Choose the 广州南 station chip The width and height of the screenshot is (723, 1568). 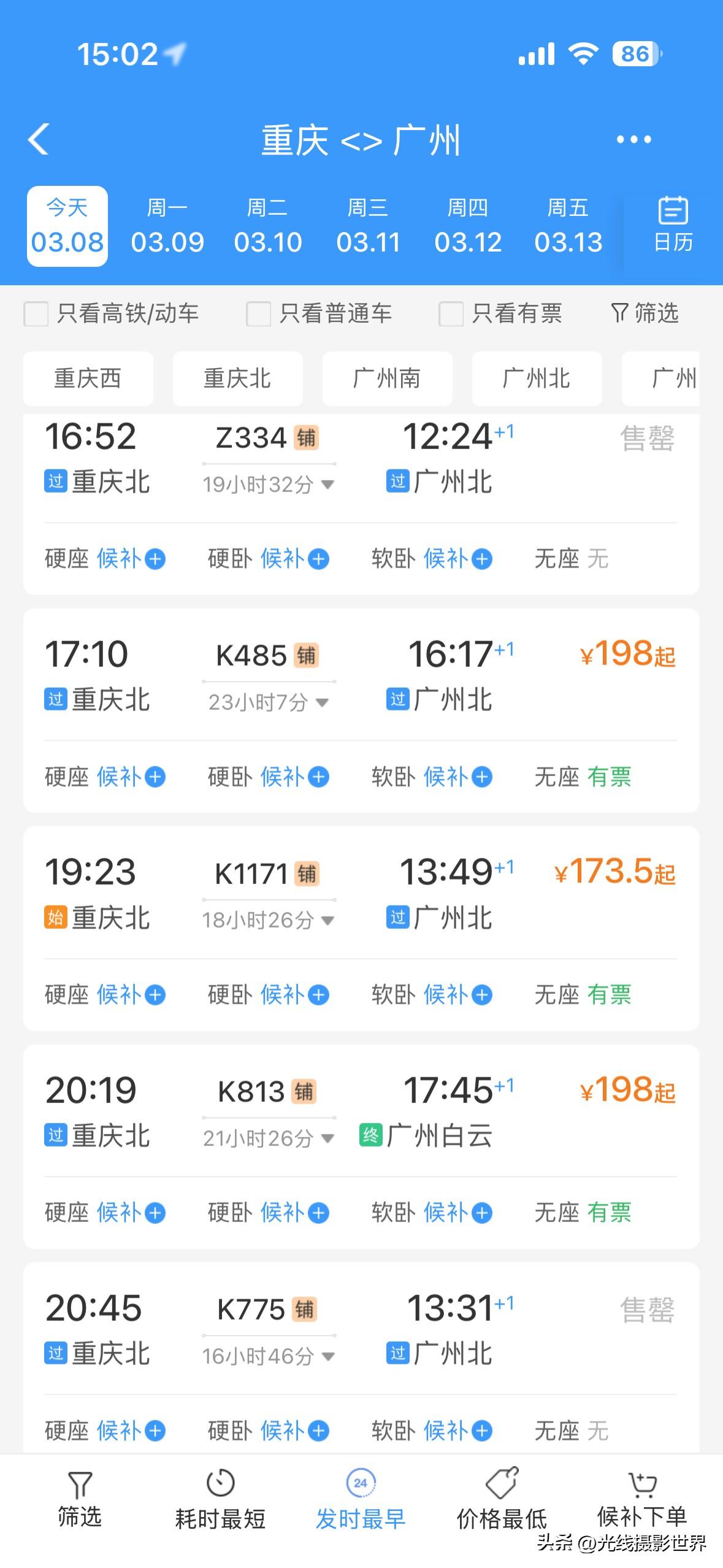pos(387,379)
